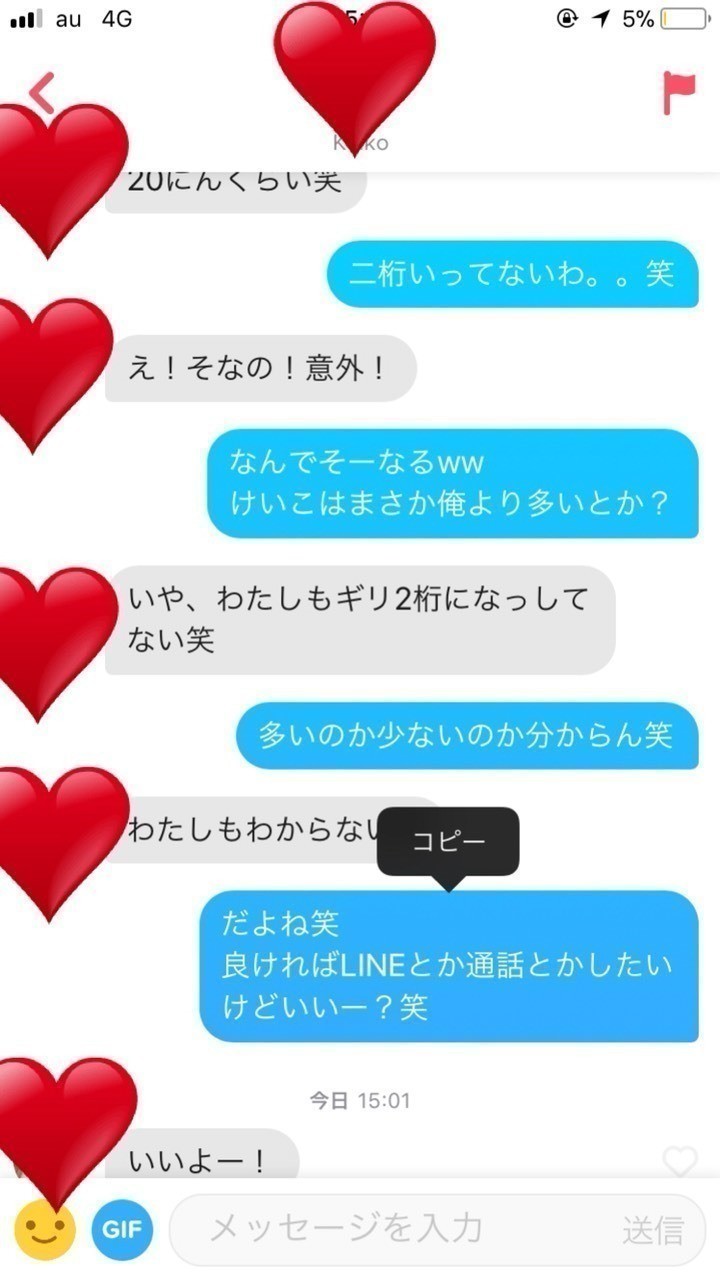Viewport: 720px width, 1280px height.
Task: Tap the コピー popup to copy message
Action: [448, 841]
